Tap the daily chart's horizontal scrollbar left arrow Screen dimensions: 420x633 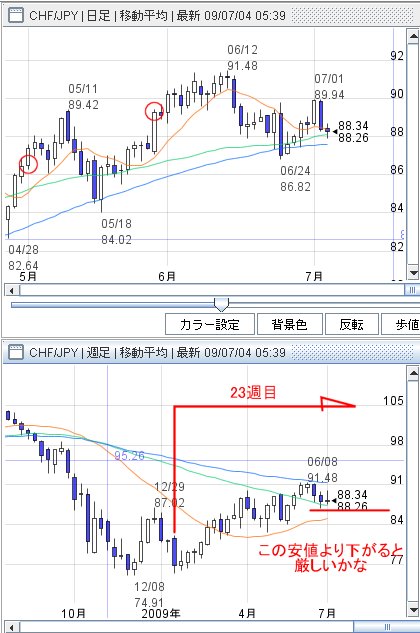(x=11, y=290)
